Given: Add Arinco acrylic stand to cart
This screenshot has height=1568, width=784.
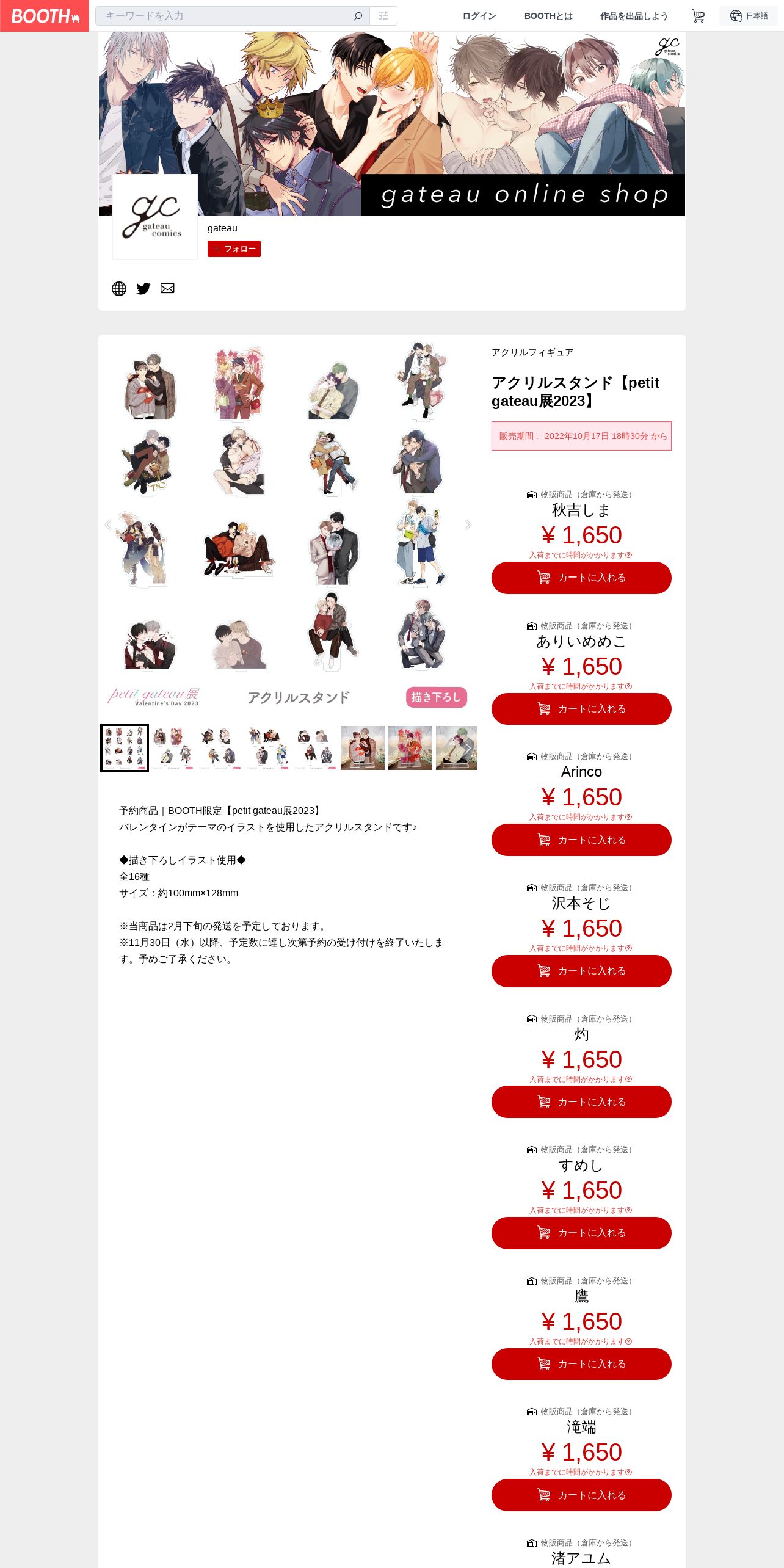Looking at the screenshot, I should tap(581, 840).
